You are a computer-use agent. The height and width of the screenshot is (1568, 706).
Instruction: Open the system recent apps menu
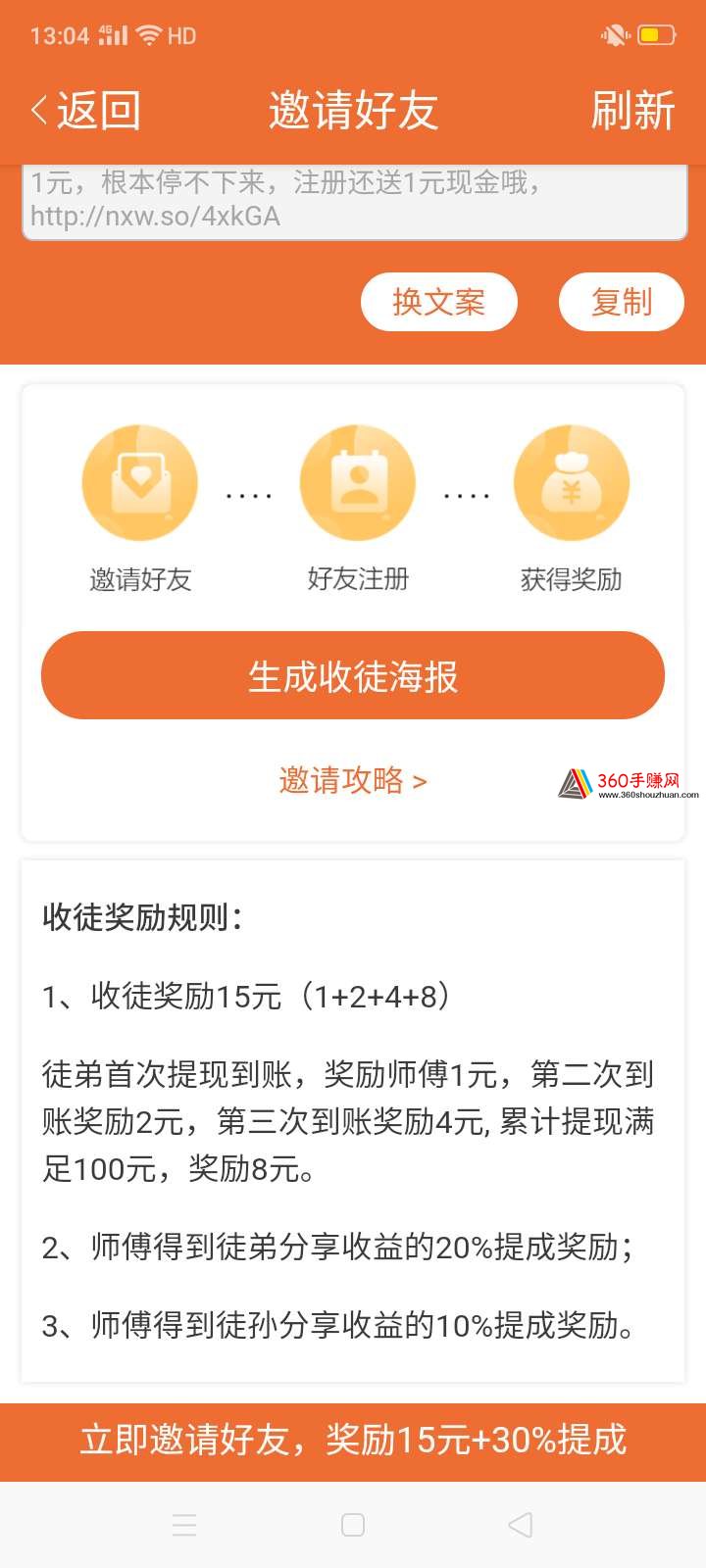pyautogui.click(x=184, y=1525)
